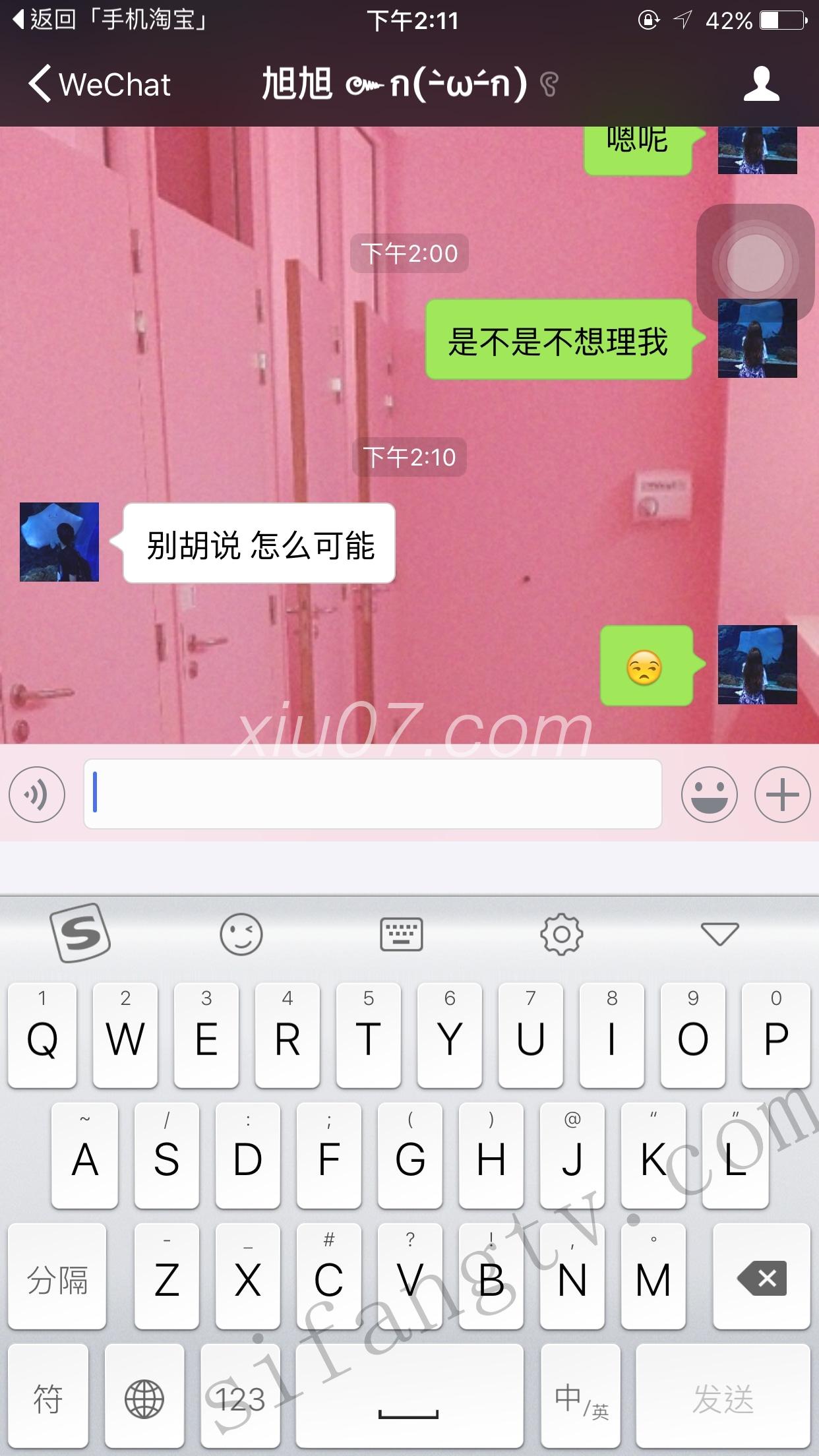Open the contact's chat info profile icon
The height and width of the screenshot is (1456, 819).
(761, 84)
